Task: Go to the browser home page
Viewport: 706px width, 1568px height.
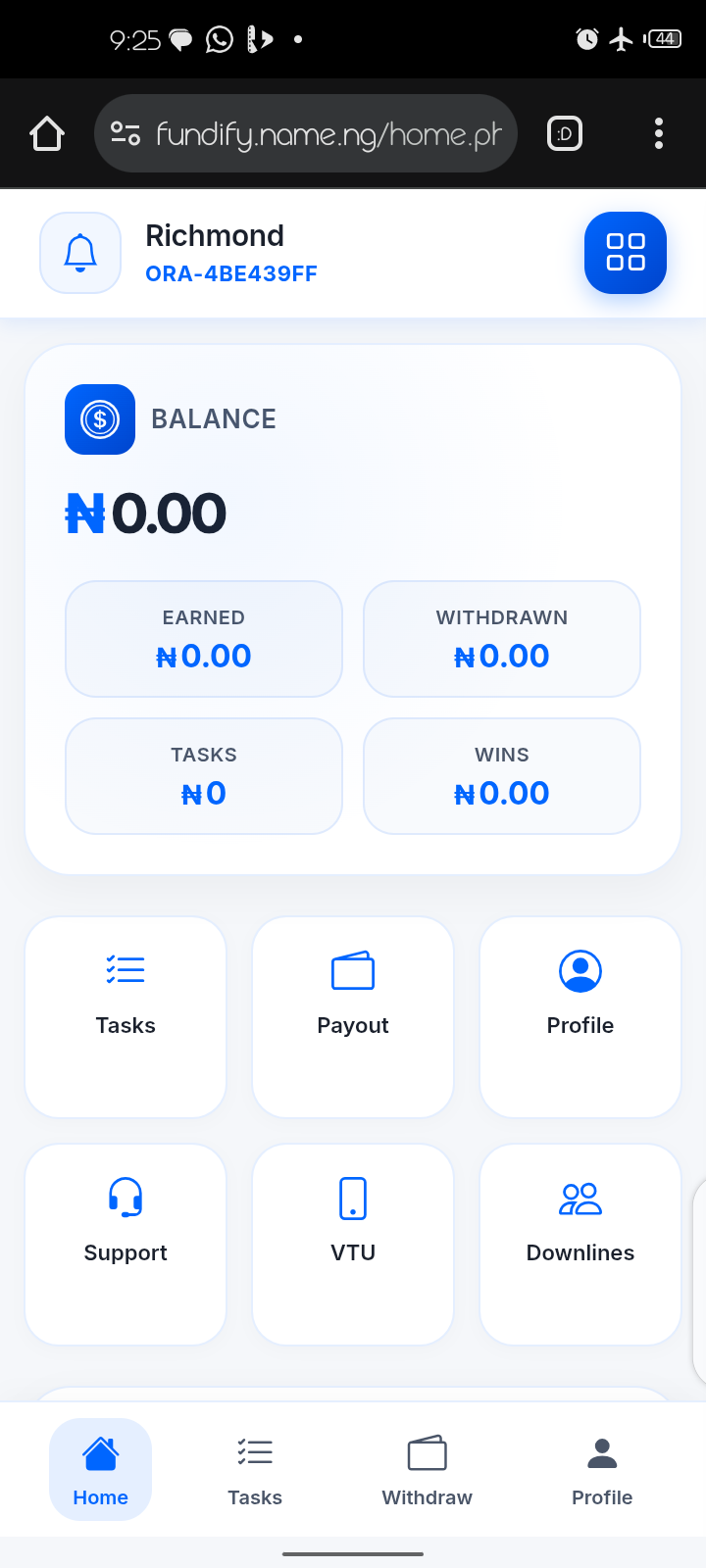Action: tap(47, 133)
